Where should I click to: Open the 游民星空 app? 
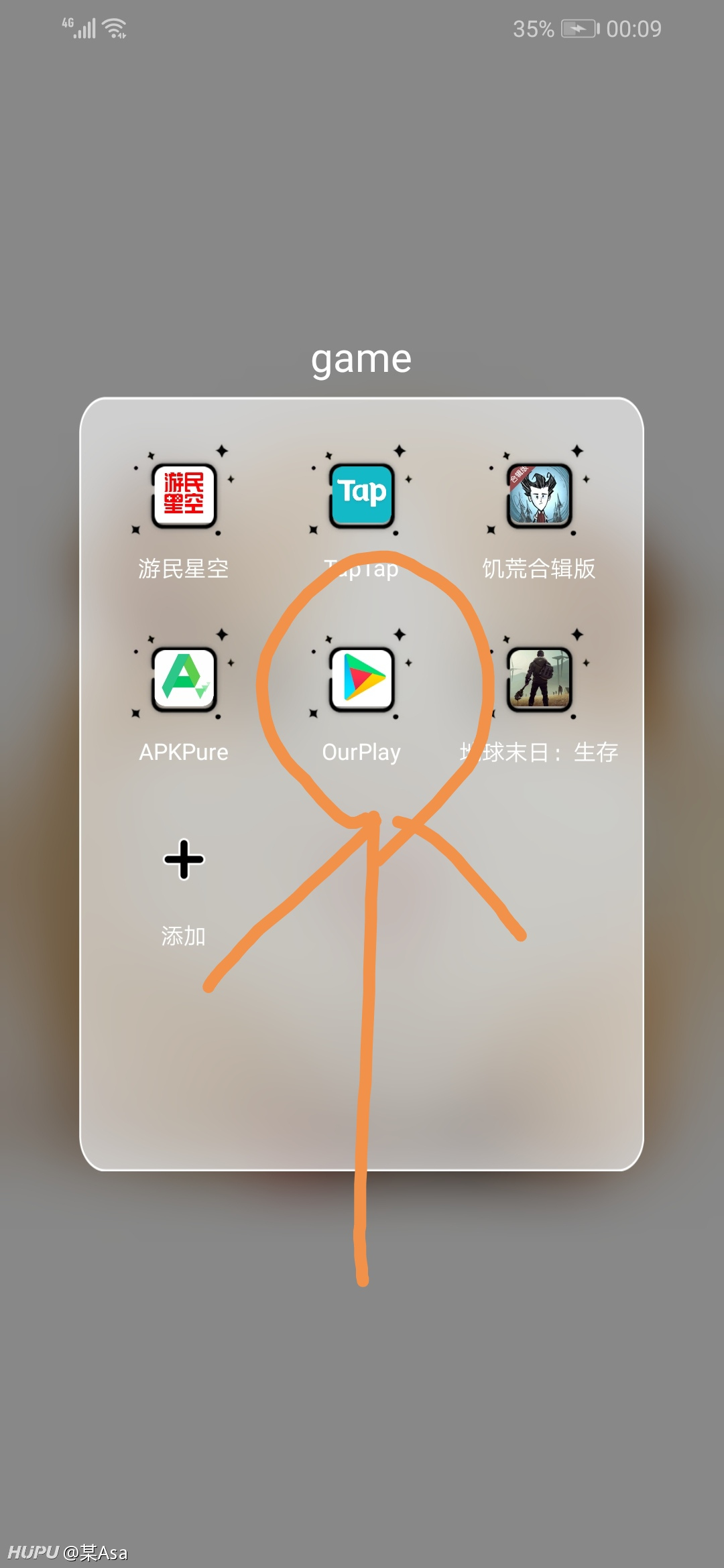[184, 495]
